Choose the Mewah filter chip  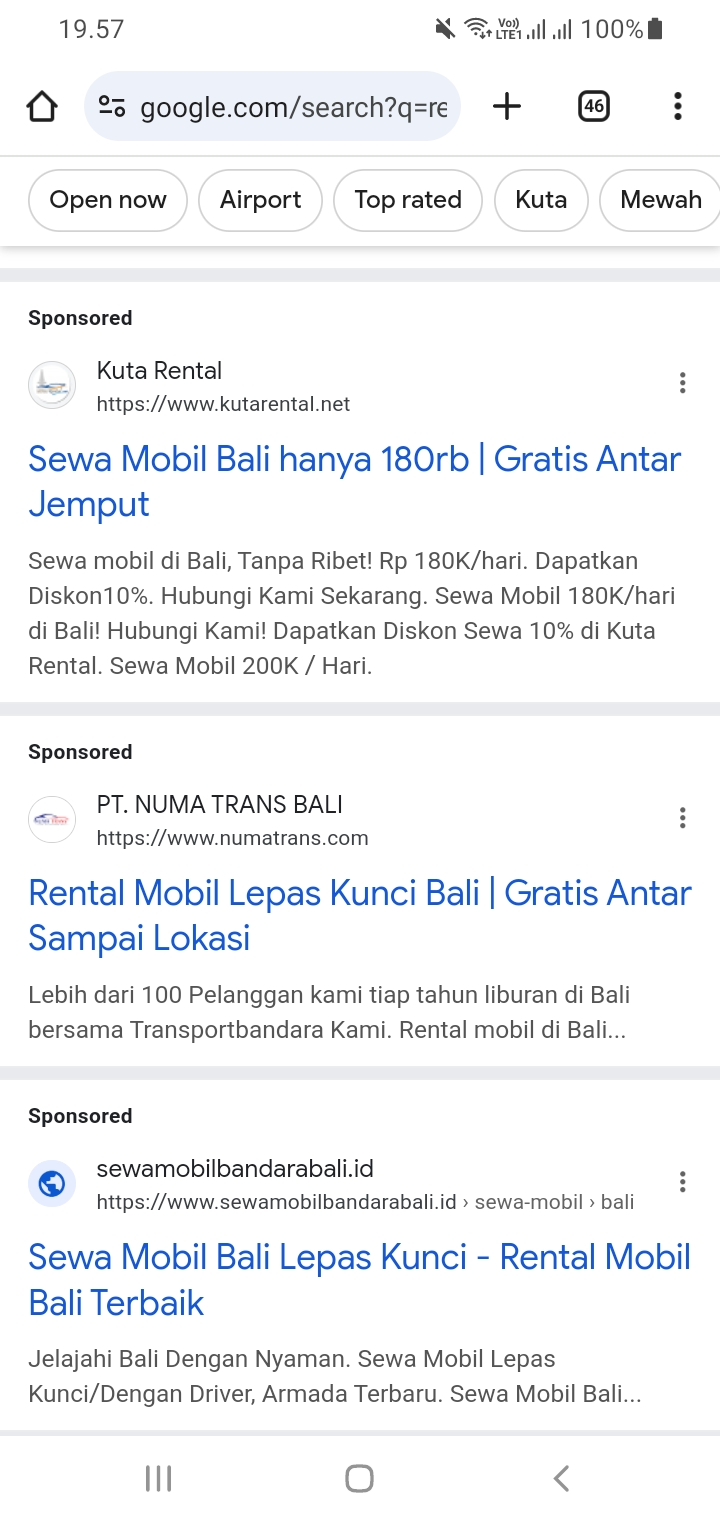tap(660, 200)
